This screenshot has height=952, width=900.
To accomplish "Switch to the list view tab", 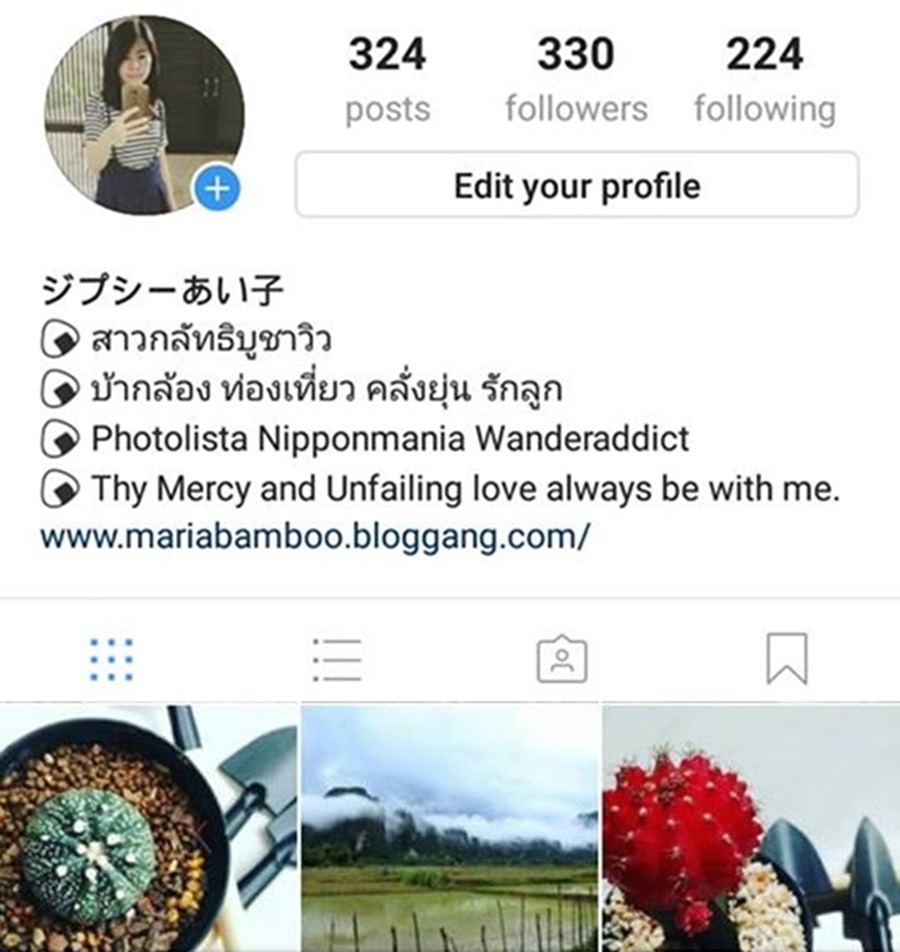I will coord(337,661).
